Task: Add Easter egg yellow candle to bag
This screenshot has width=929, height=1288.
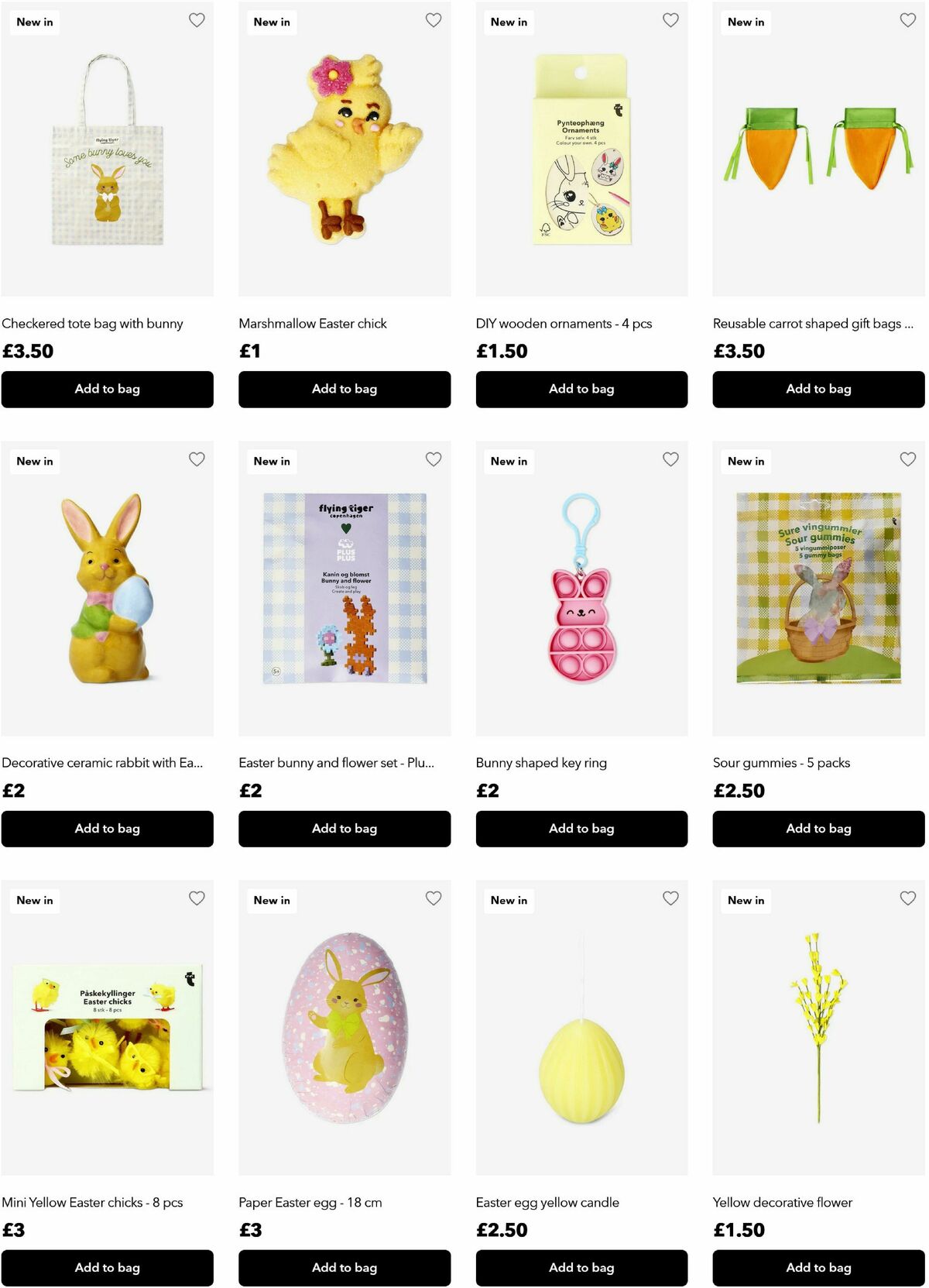Action: point(581,1267)
